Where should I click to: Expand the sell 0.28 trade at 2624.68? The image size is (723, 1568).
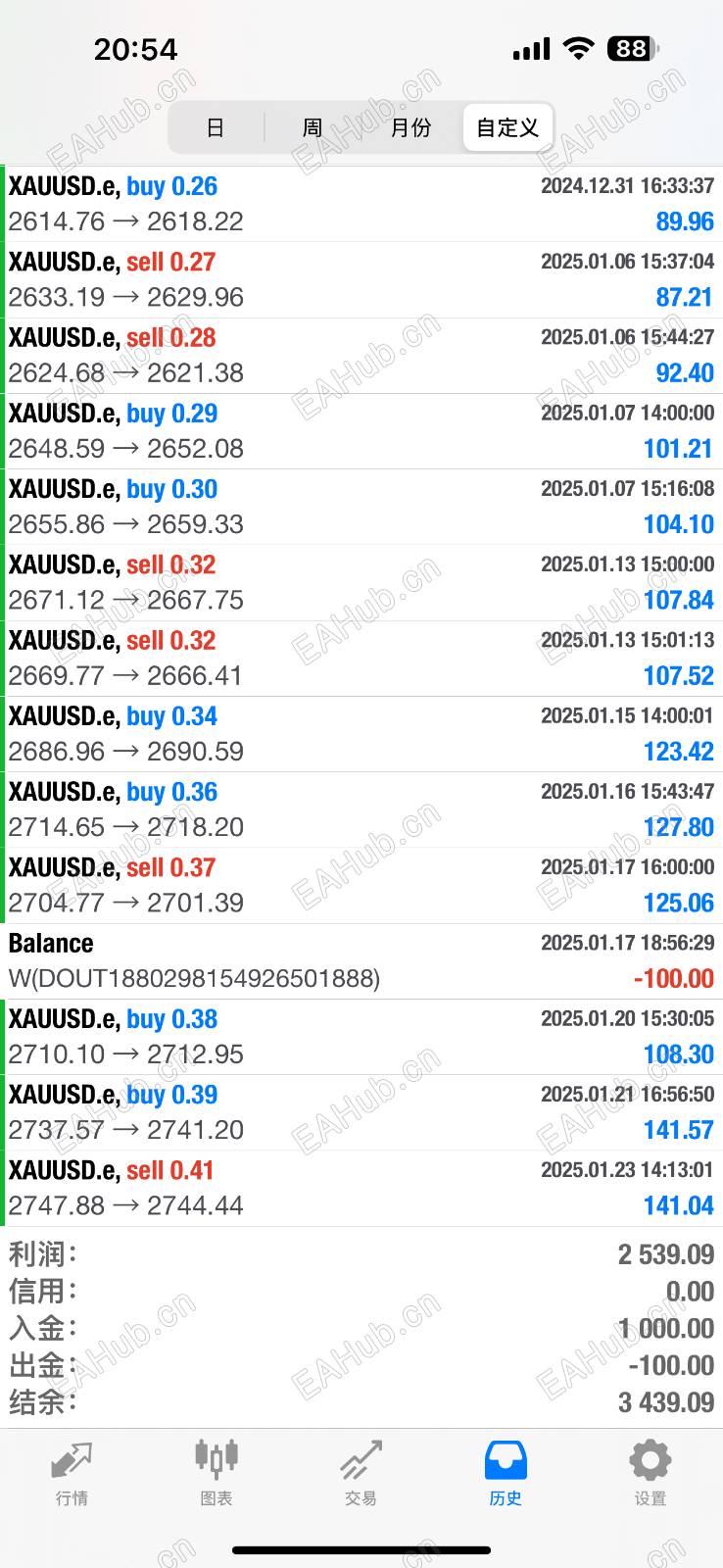click(361, 355)
